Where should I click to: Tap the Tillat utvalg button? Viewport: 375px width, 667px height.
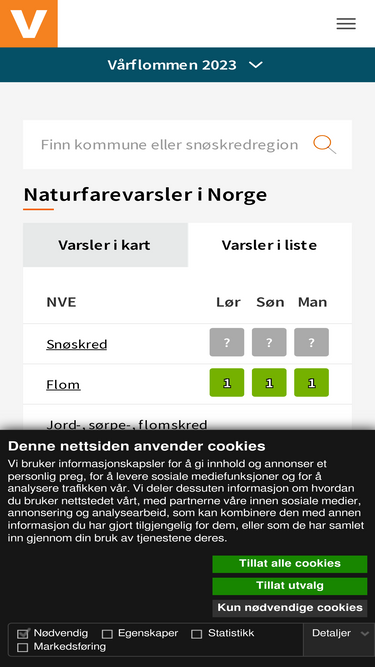click(290, 586)
